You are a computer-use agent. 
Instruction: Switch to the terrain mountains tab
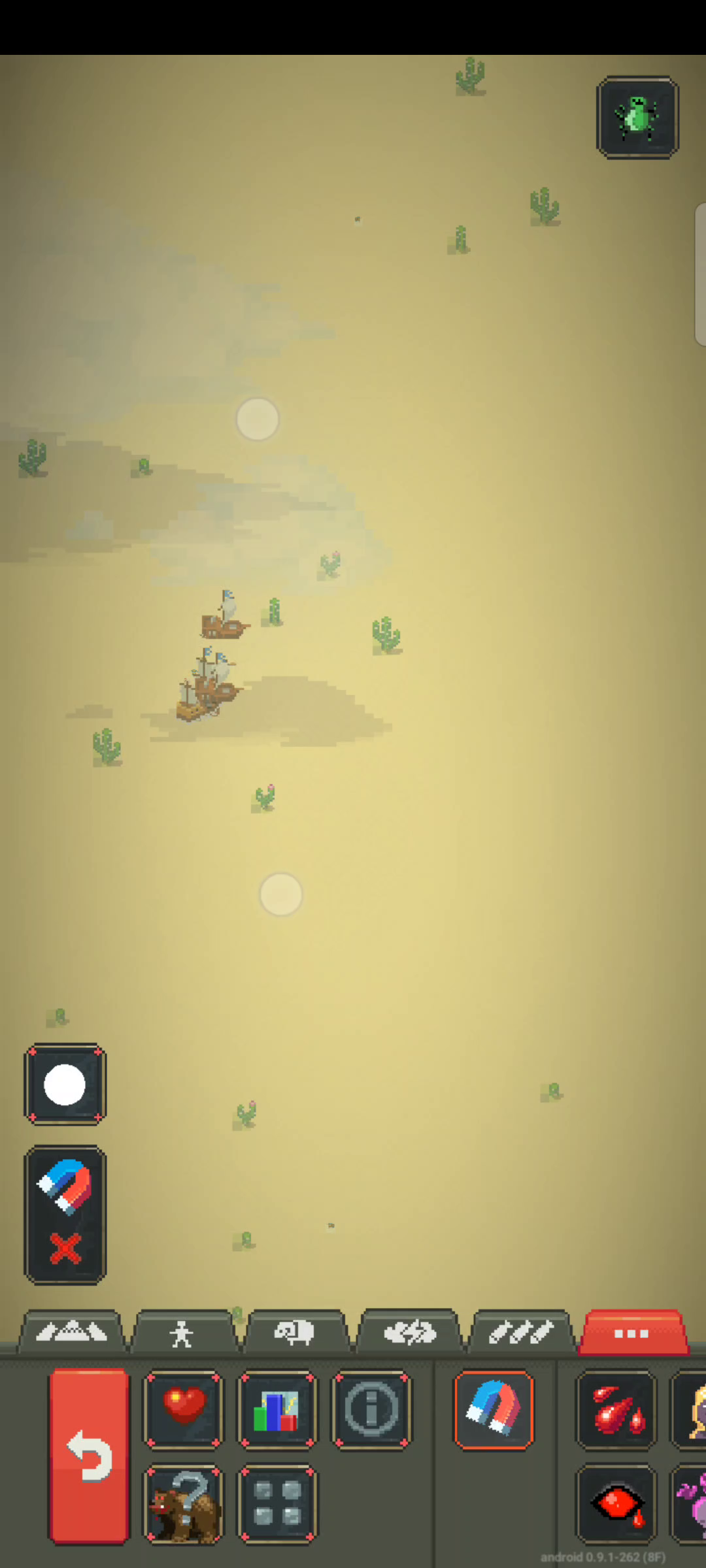tap(71, 1331)
